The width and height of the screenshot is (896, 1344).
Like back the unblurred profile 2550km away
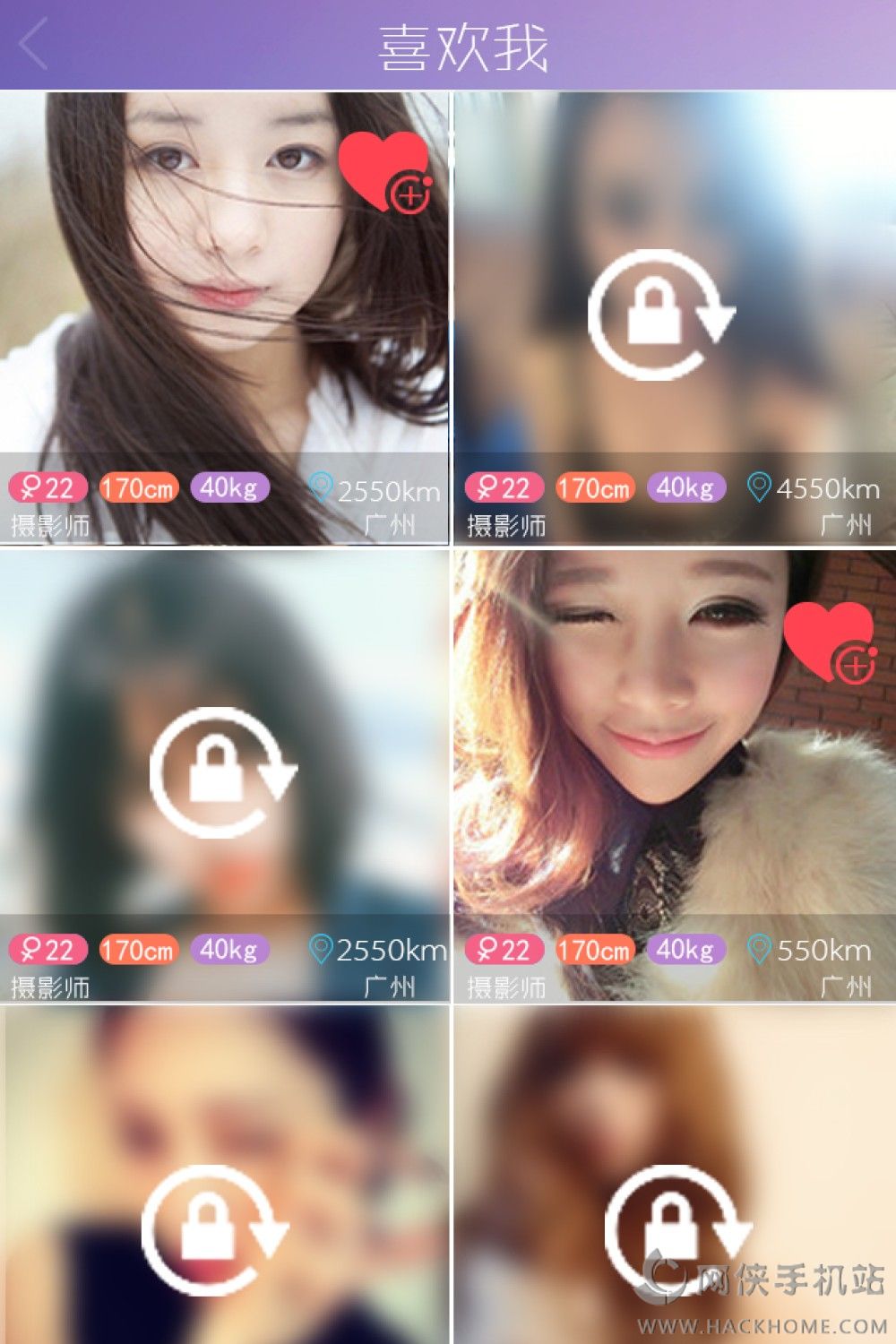[385, 172]
